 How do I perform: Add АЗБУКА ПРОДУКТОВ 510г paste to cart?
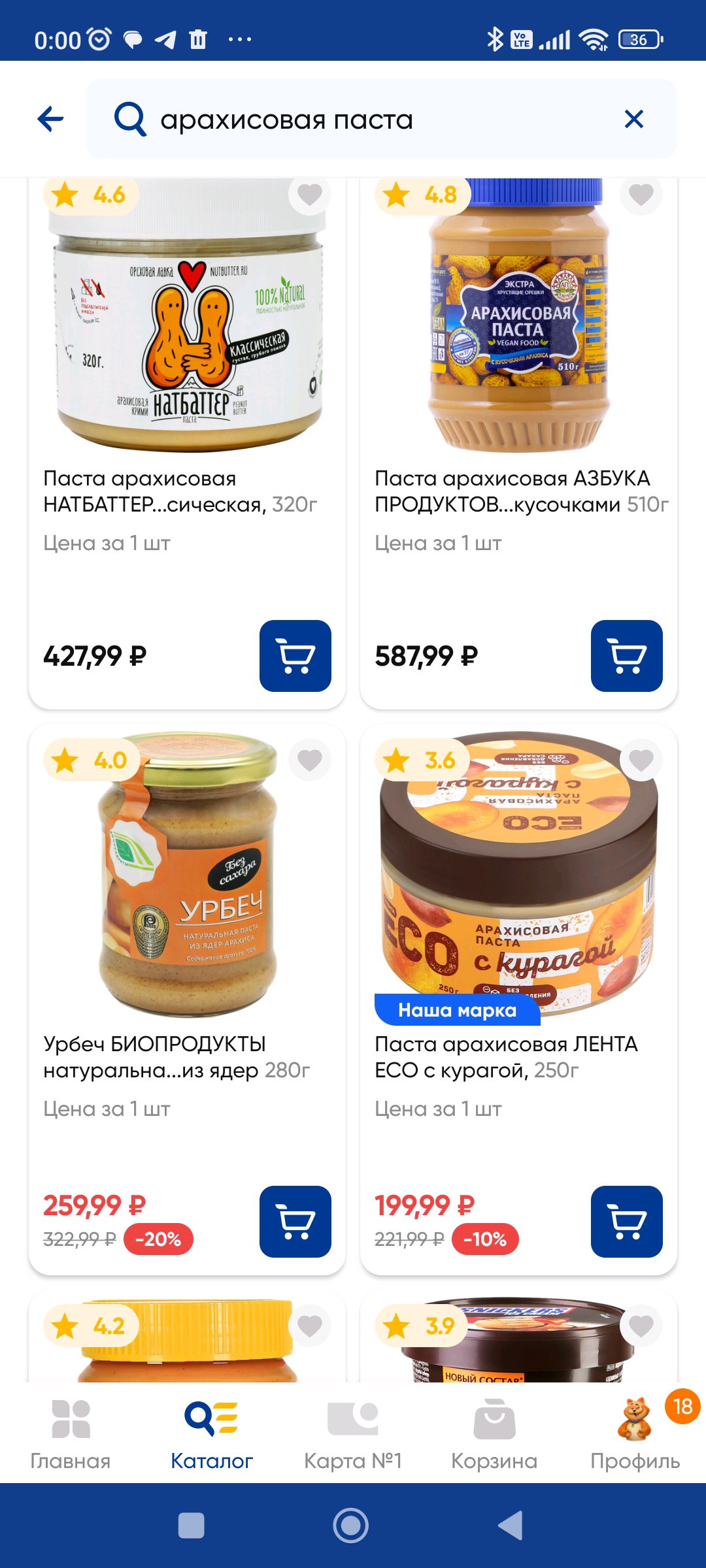627,656
